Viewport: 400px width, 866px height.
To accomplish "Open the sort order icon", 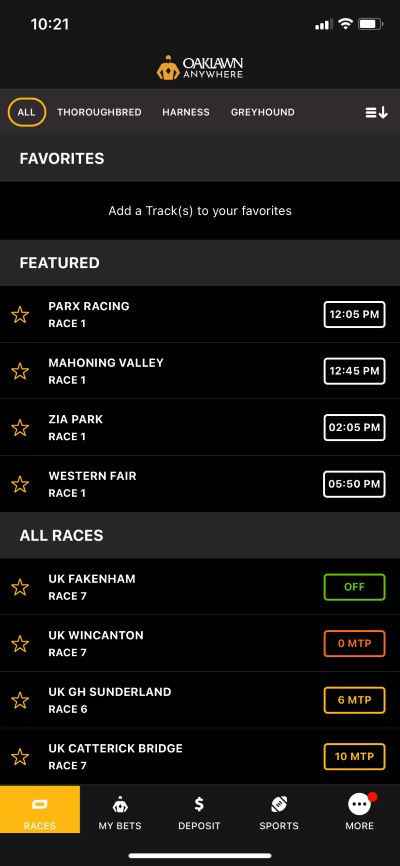I will pos(376,113).
